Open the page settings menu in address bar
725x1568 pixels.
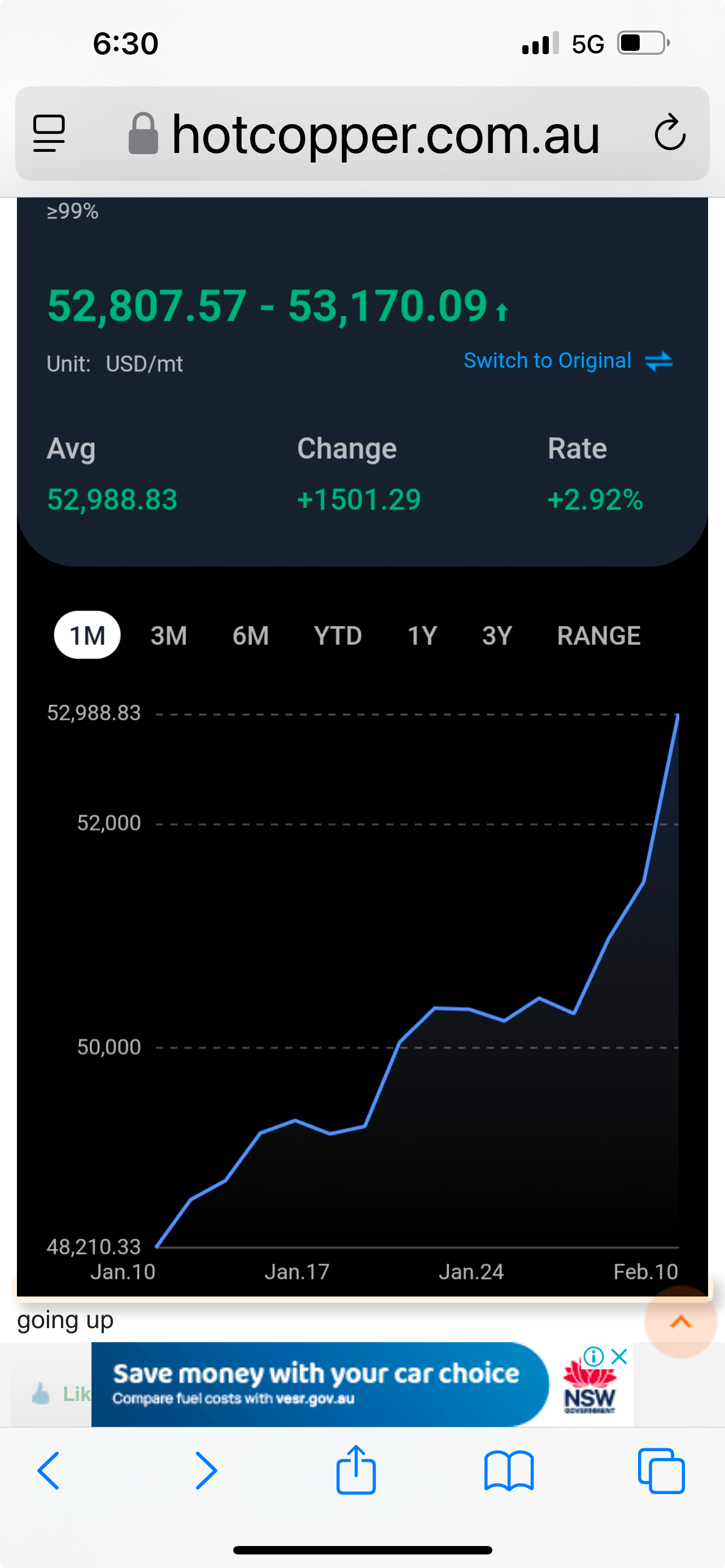coord(49,133)
